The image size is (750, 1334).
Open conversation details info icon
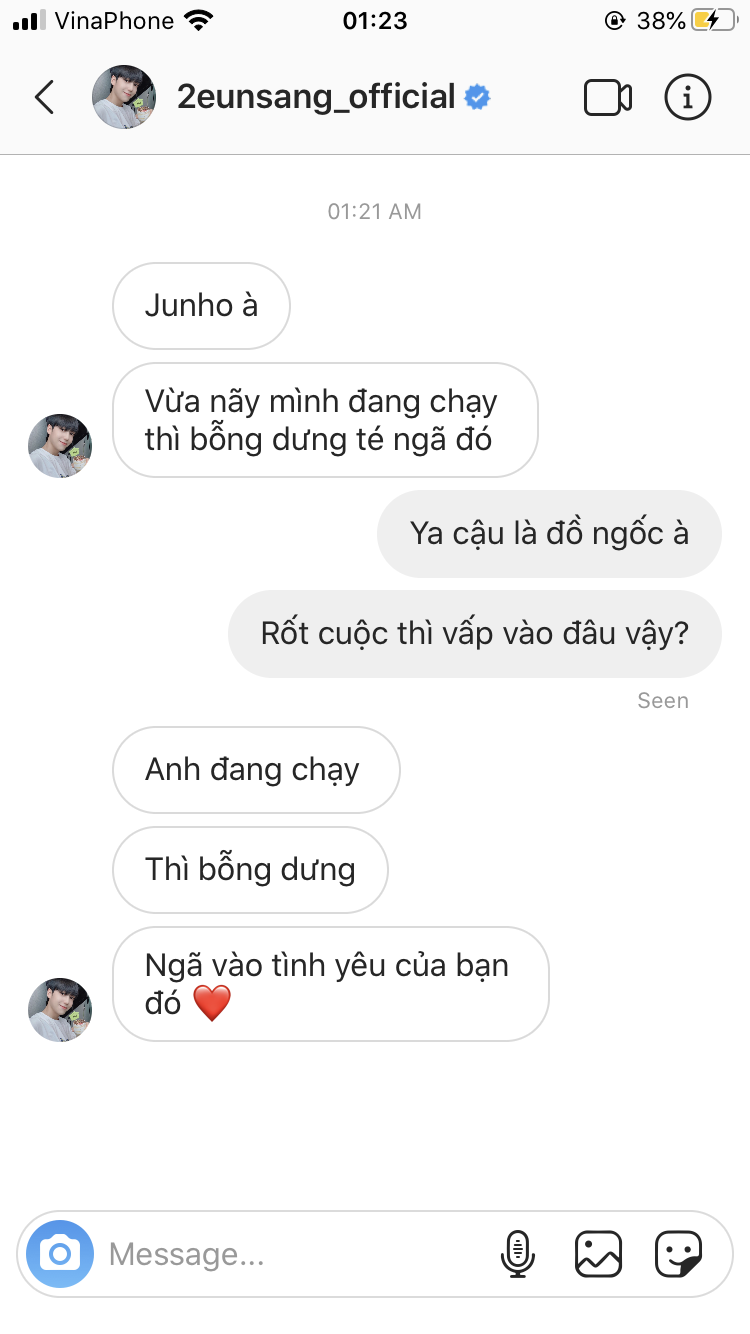pos(687,97)
